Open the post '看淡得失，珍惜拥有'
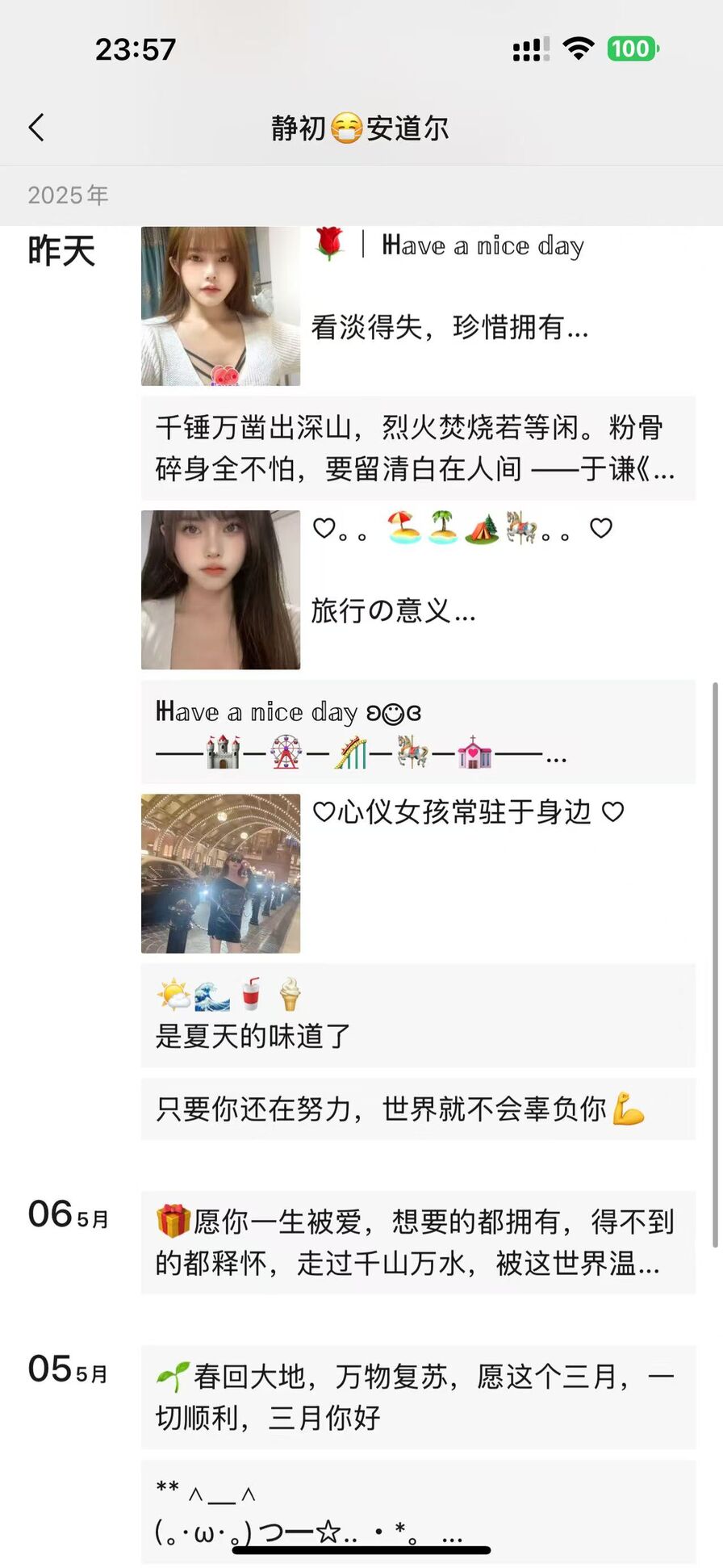723x1568 pixels. tap(449, 327)
